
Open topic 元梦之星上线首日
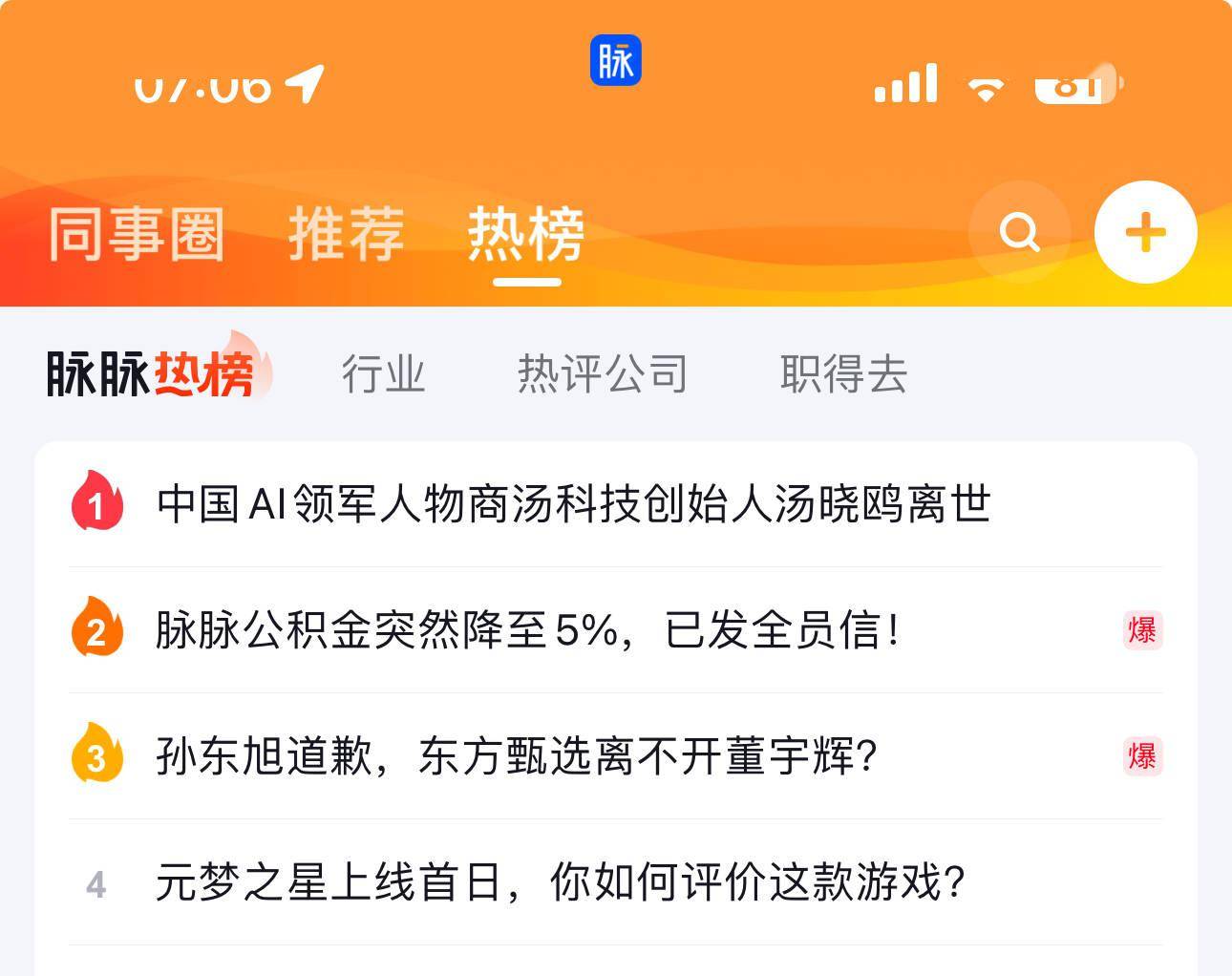tap(560, 882)
